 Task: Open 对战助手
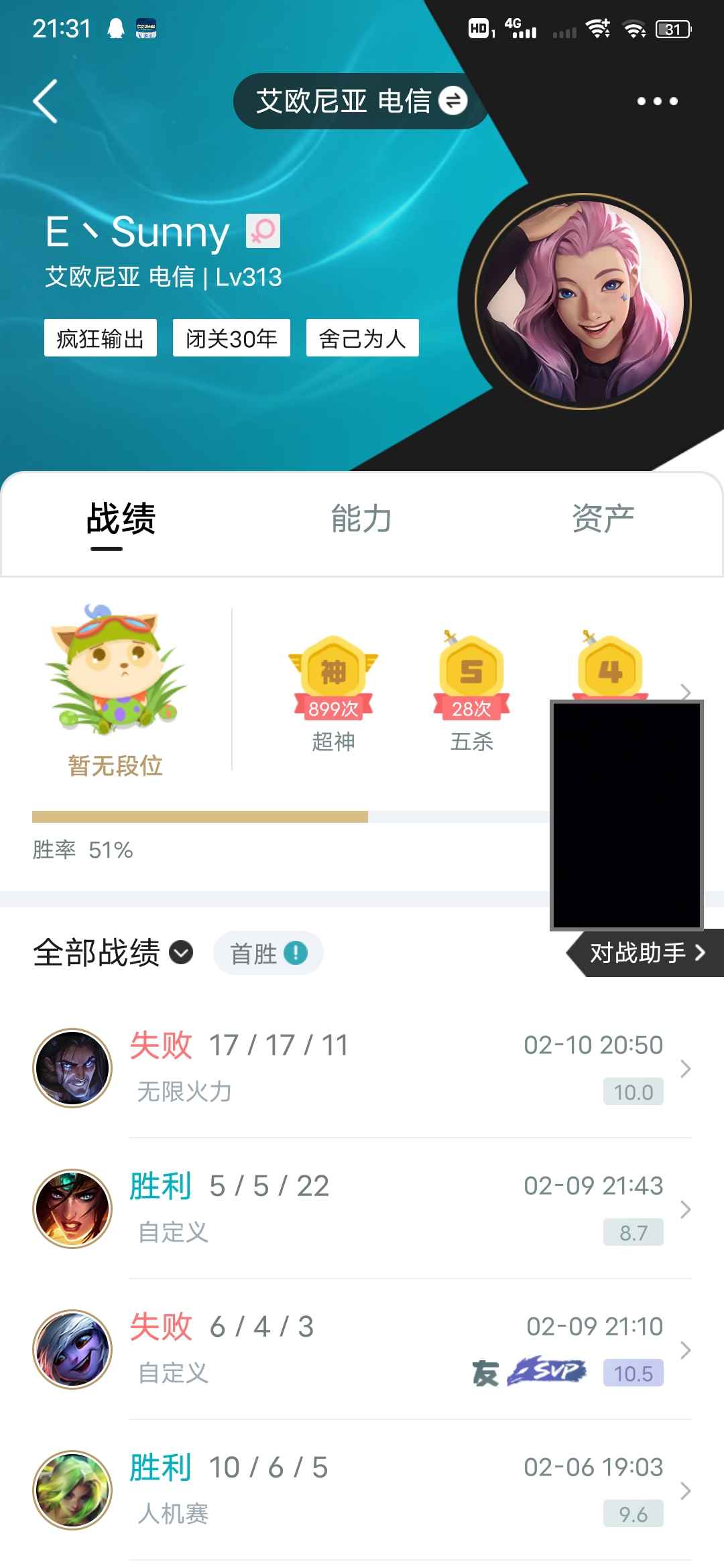tap(646, 952)
